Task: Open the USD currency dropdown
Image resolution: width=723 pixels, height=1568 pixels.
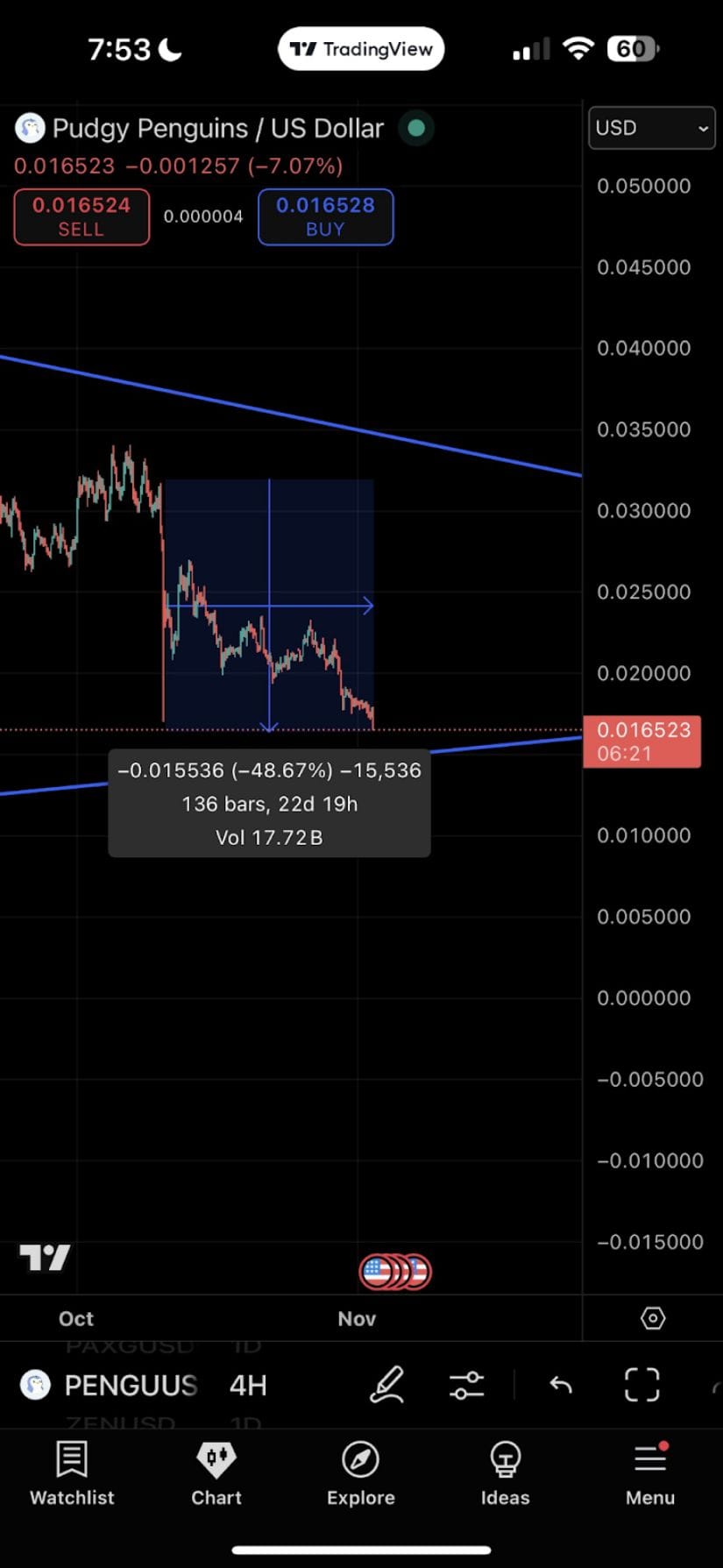Action: click(x=651, y=128)
